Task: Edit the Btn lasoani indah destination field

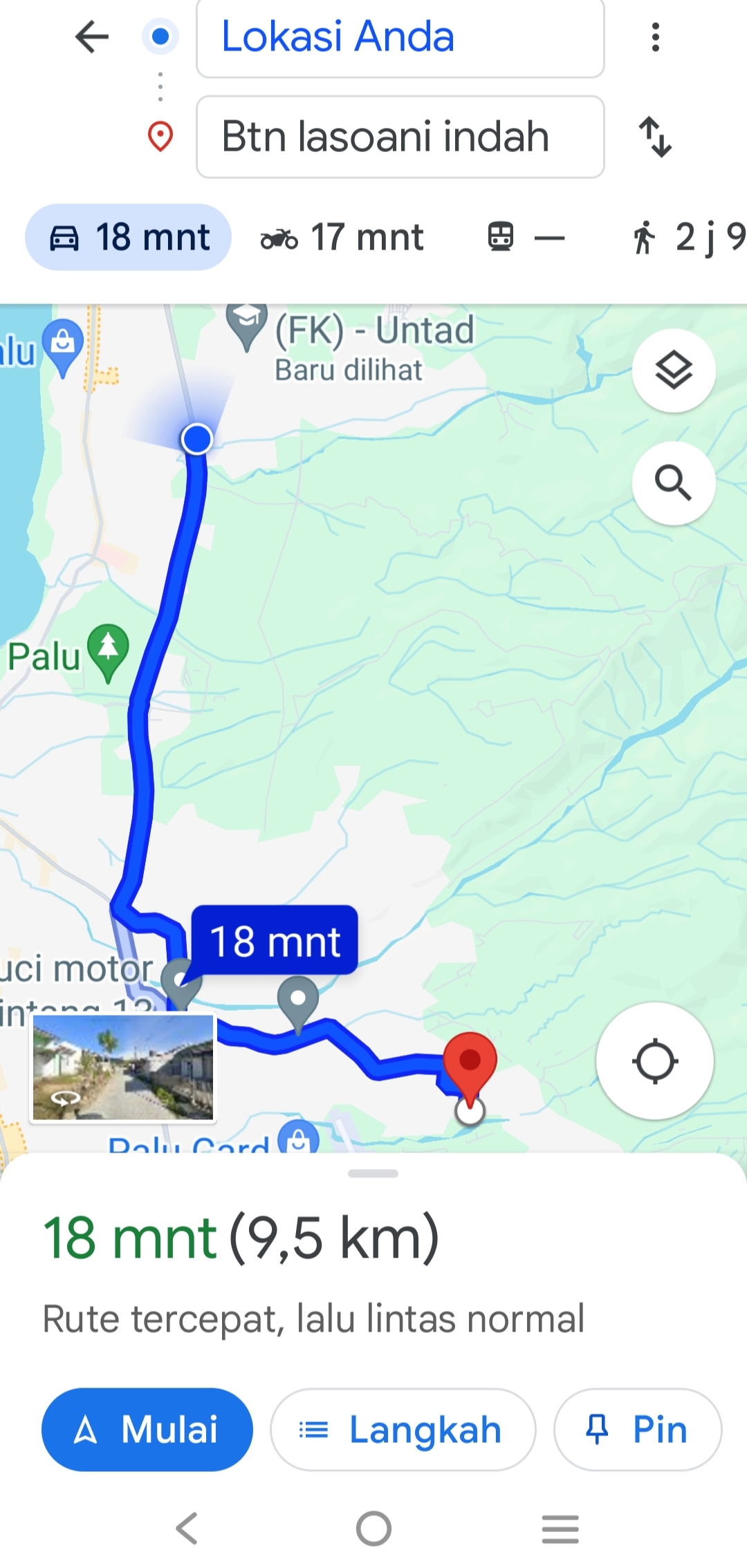Action: 400,137
